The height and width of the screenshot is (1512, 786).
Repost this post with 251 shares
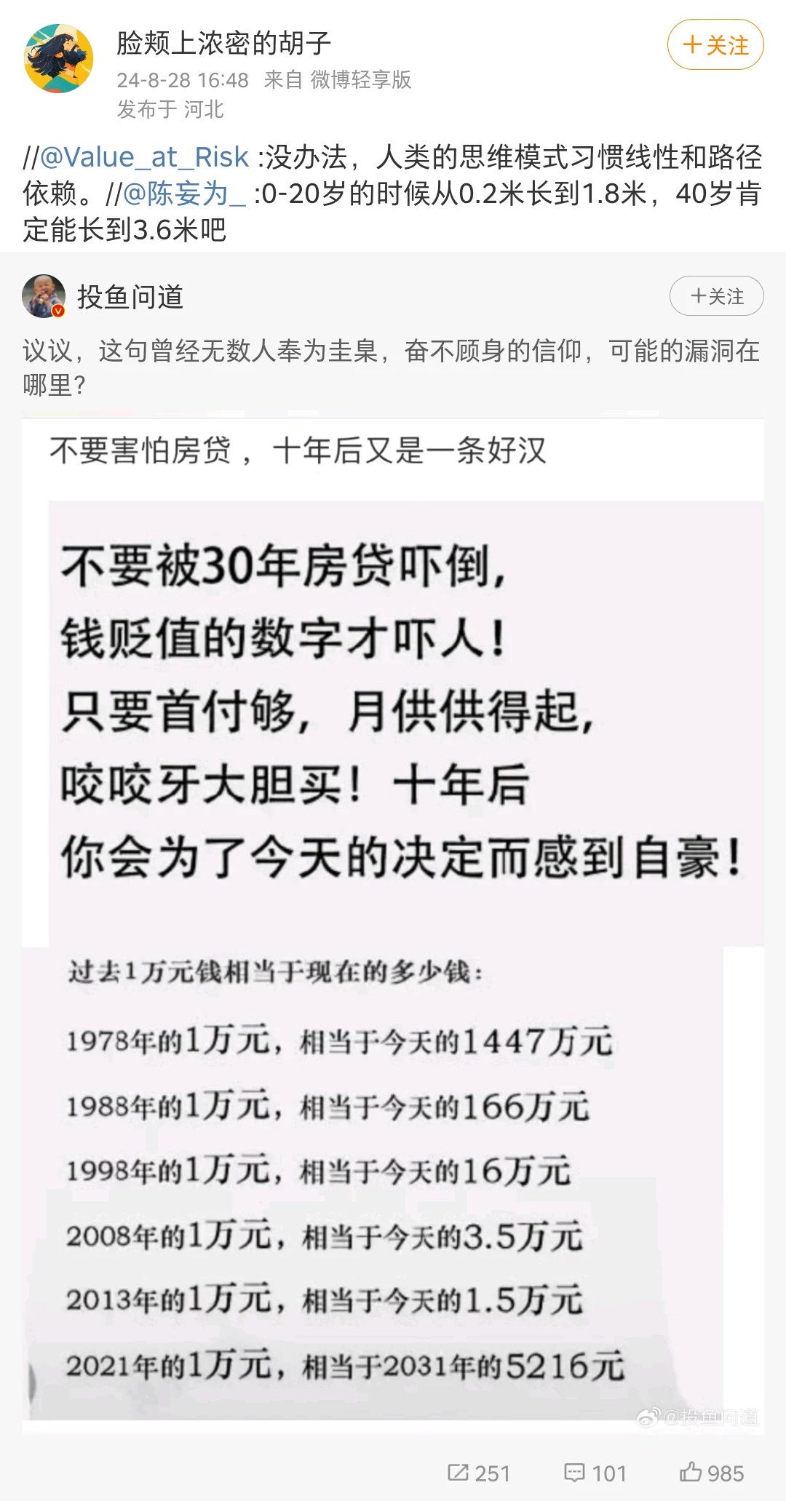(479, 1473)
